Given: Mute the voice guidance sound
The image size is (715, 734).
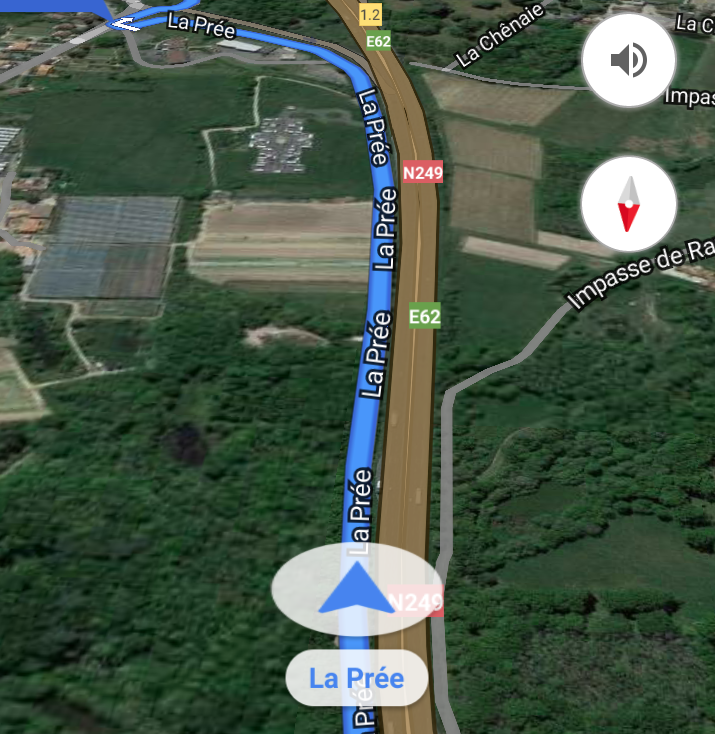Looking at the screenshot, I should (629, 61).
